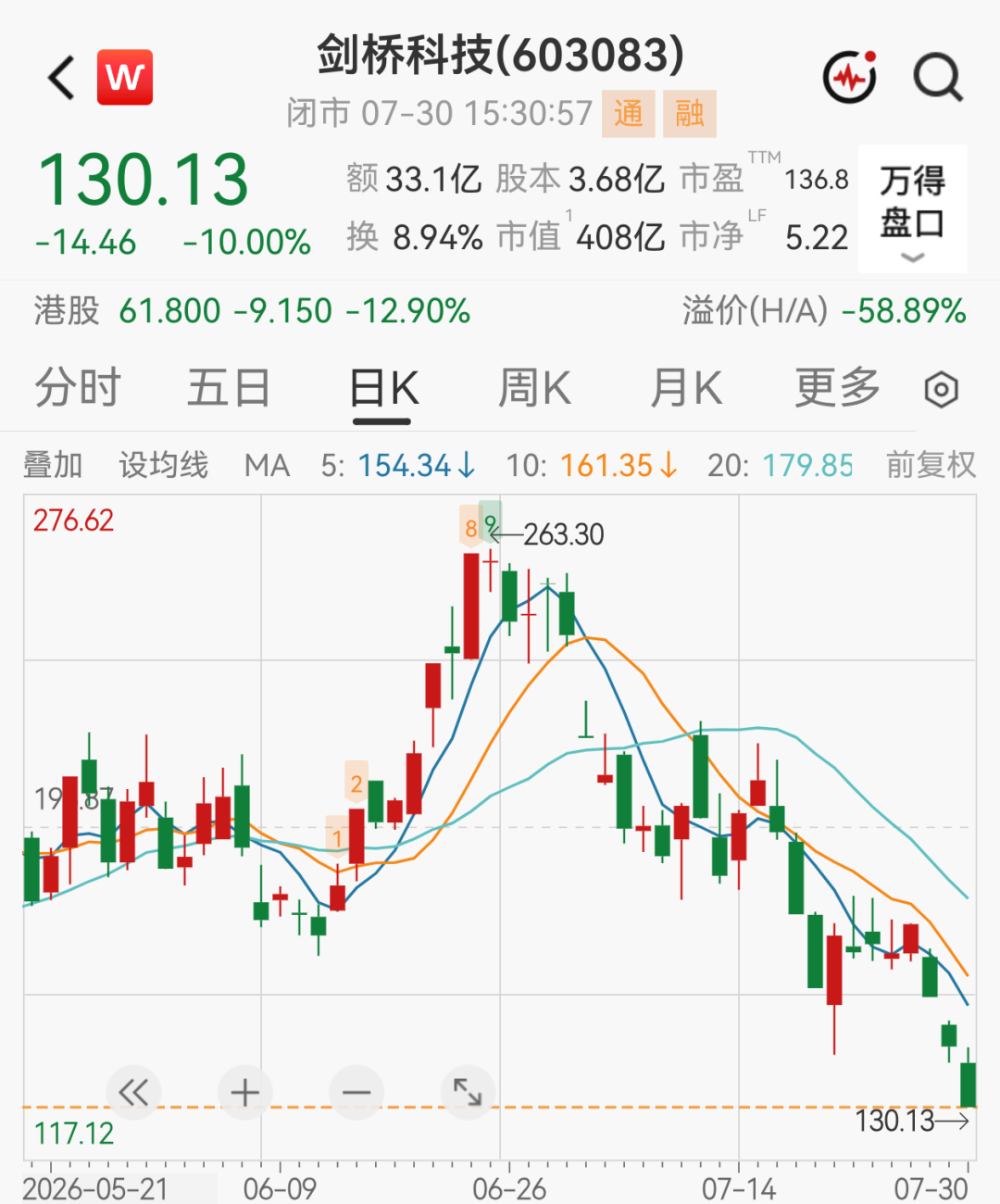This screenshot has width=1000, height=1204.
Task: Go back using the back arrow
Action: pyautogui.click(x=61, y=78)
